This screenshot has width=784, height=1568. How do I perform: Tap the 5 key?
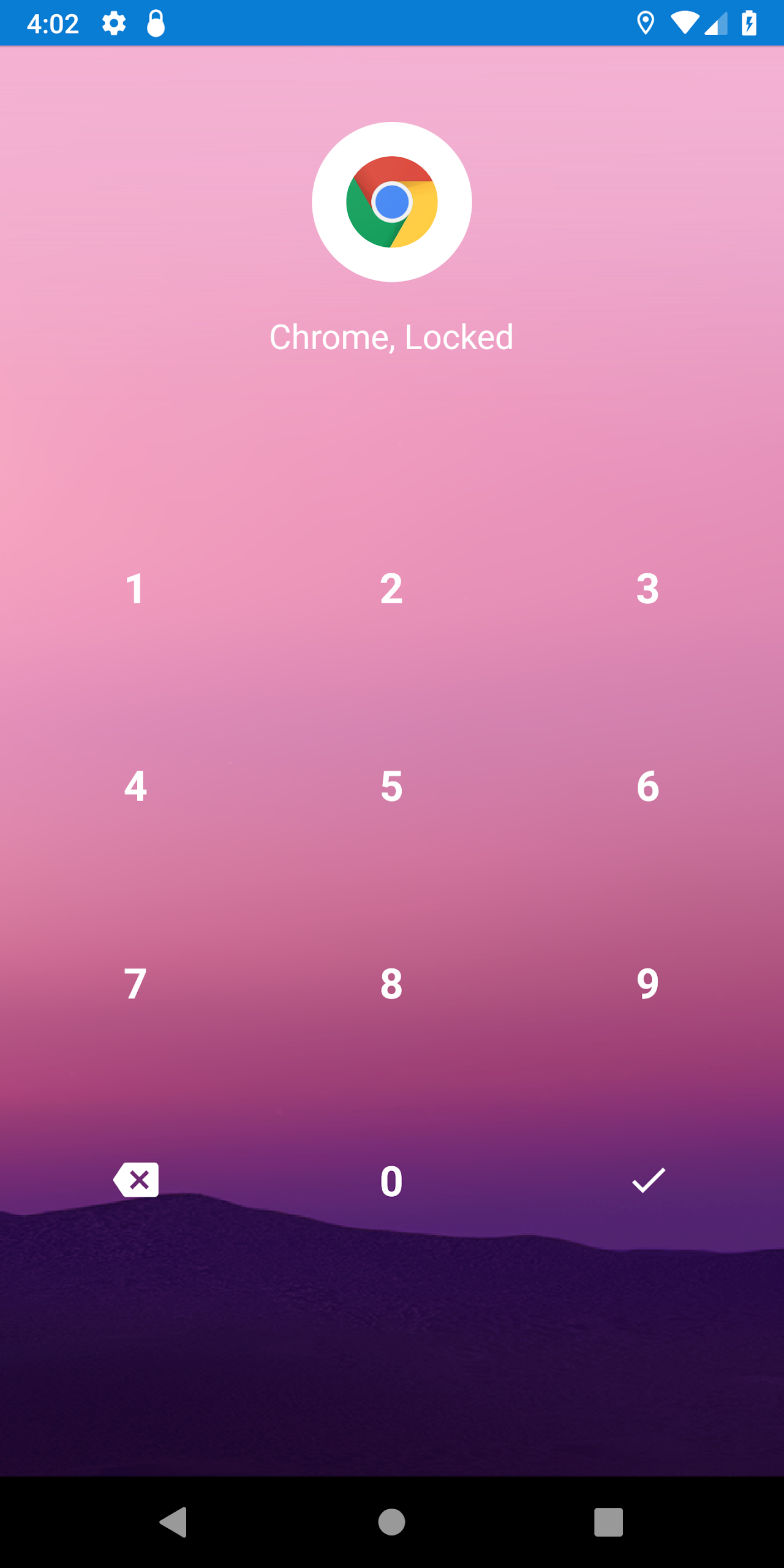point(391,786)
